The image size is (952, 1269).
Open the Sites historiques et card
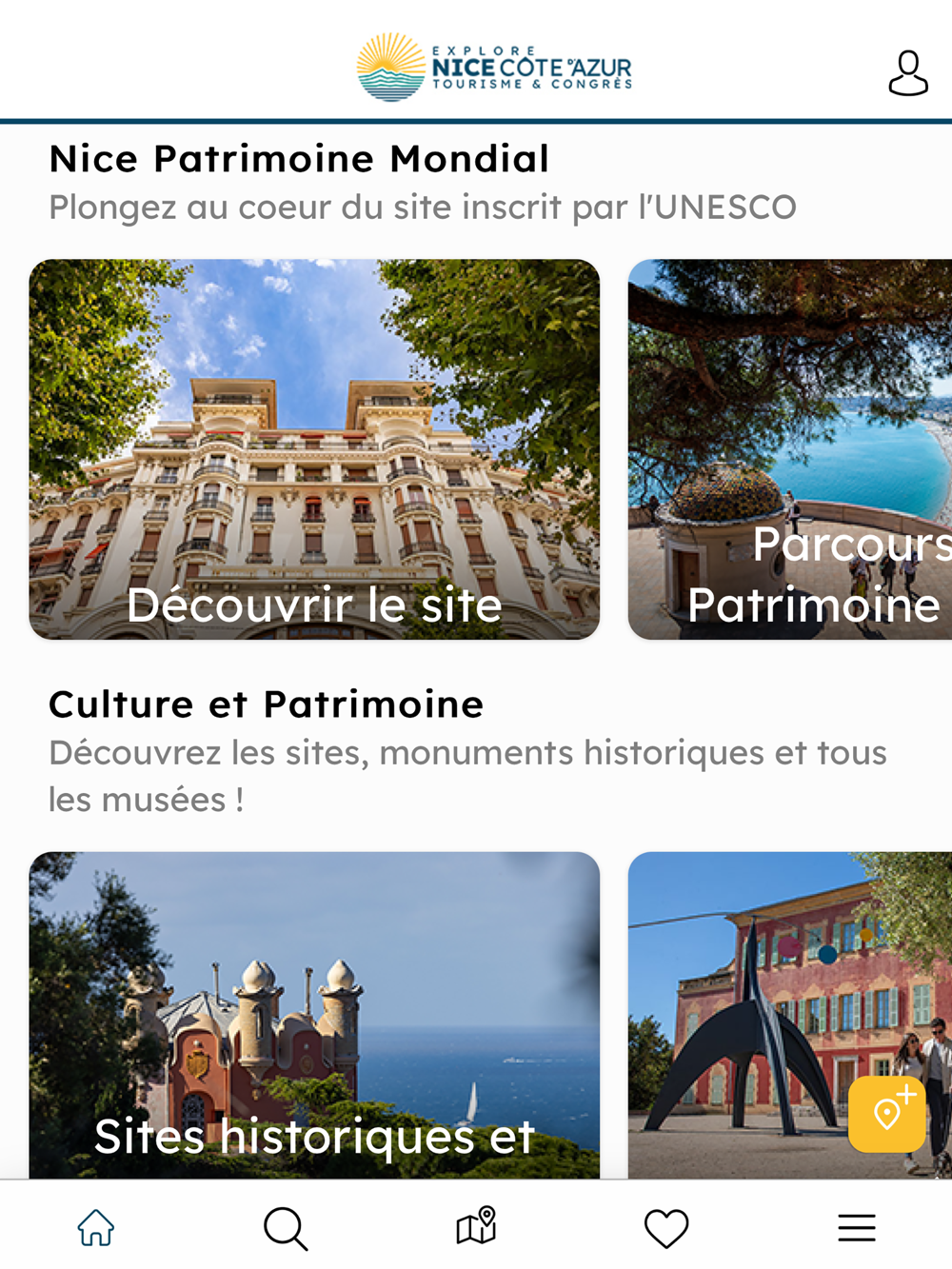[x=314, y=1014]
